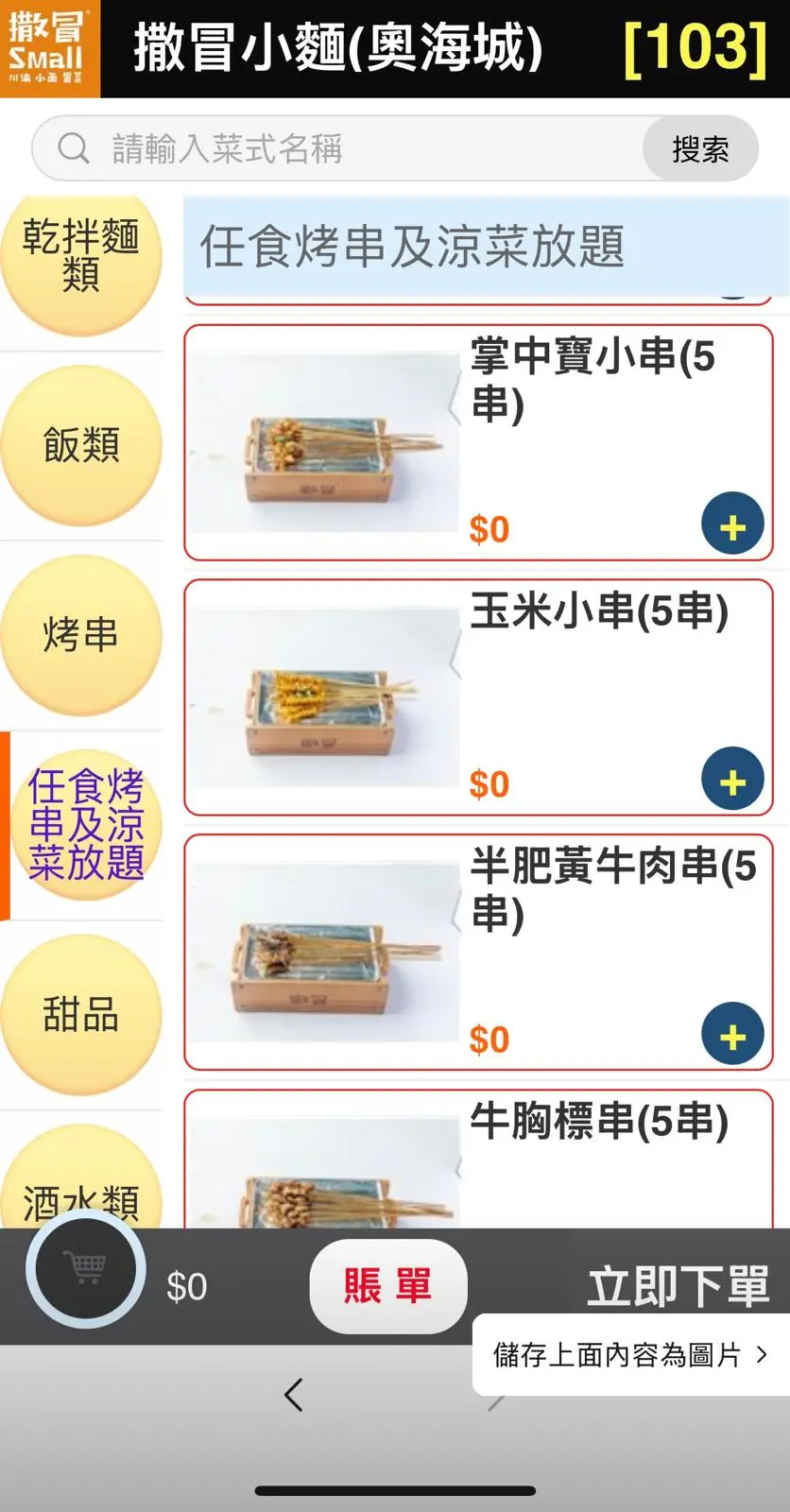Select the 任食烤串及涼菜放題 category
The image size is (790, 1512).
pyautogui.click(x=85, y=824)
